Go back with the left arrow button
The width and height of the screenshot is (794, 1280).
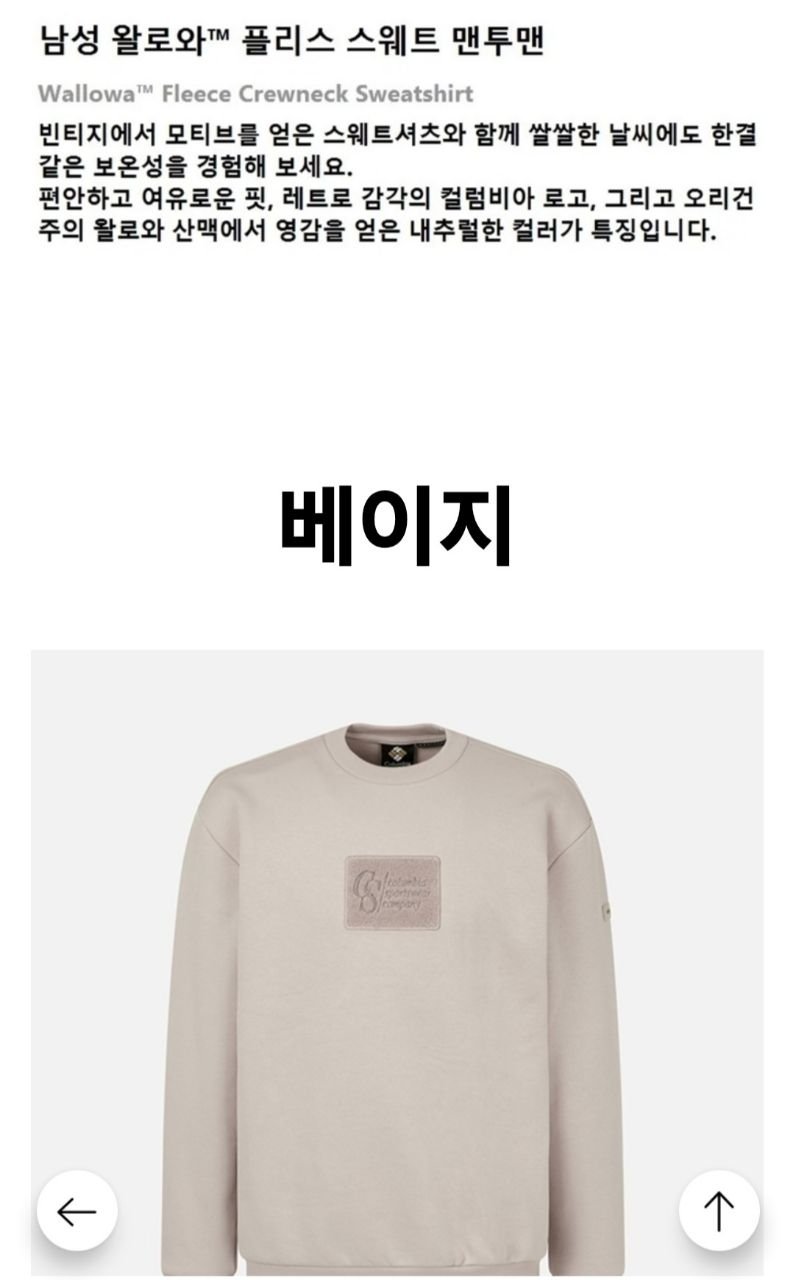point(77,1211)
